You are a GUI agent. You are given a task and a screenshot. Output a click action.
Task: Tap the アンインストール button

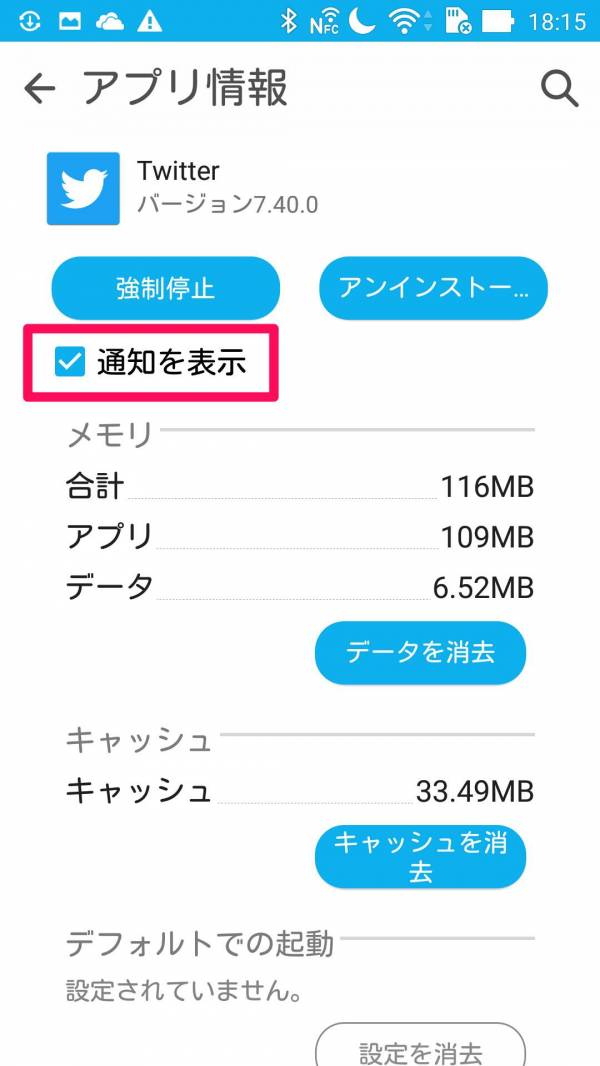click(x=433, y=288)
